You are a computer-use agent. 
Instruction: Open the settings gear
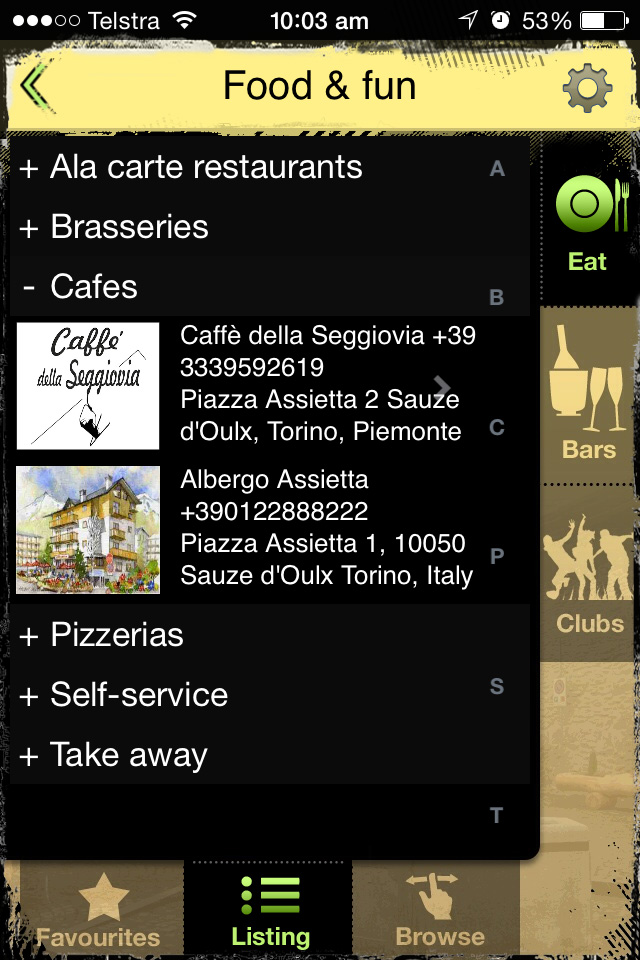pyautogui.click(x=587, y=89)
